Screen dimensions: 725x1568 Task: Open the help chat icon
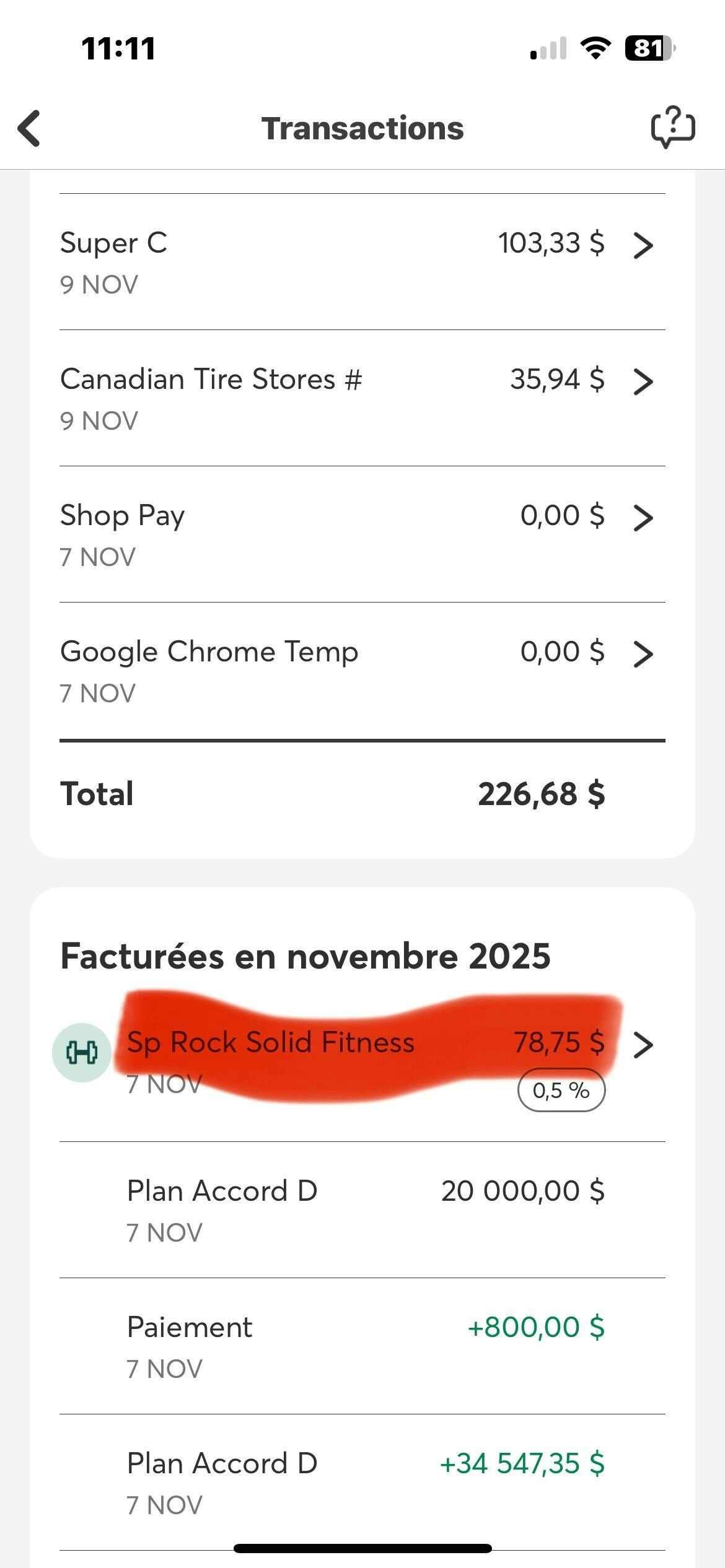point(672,128)
